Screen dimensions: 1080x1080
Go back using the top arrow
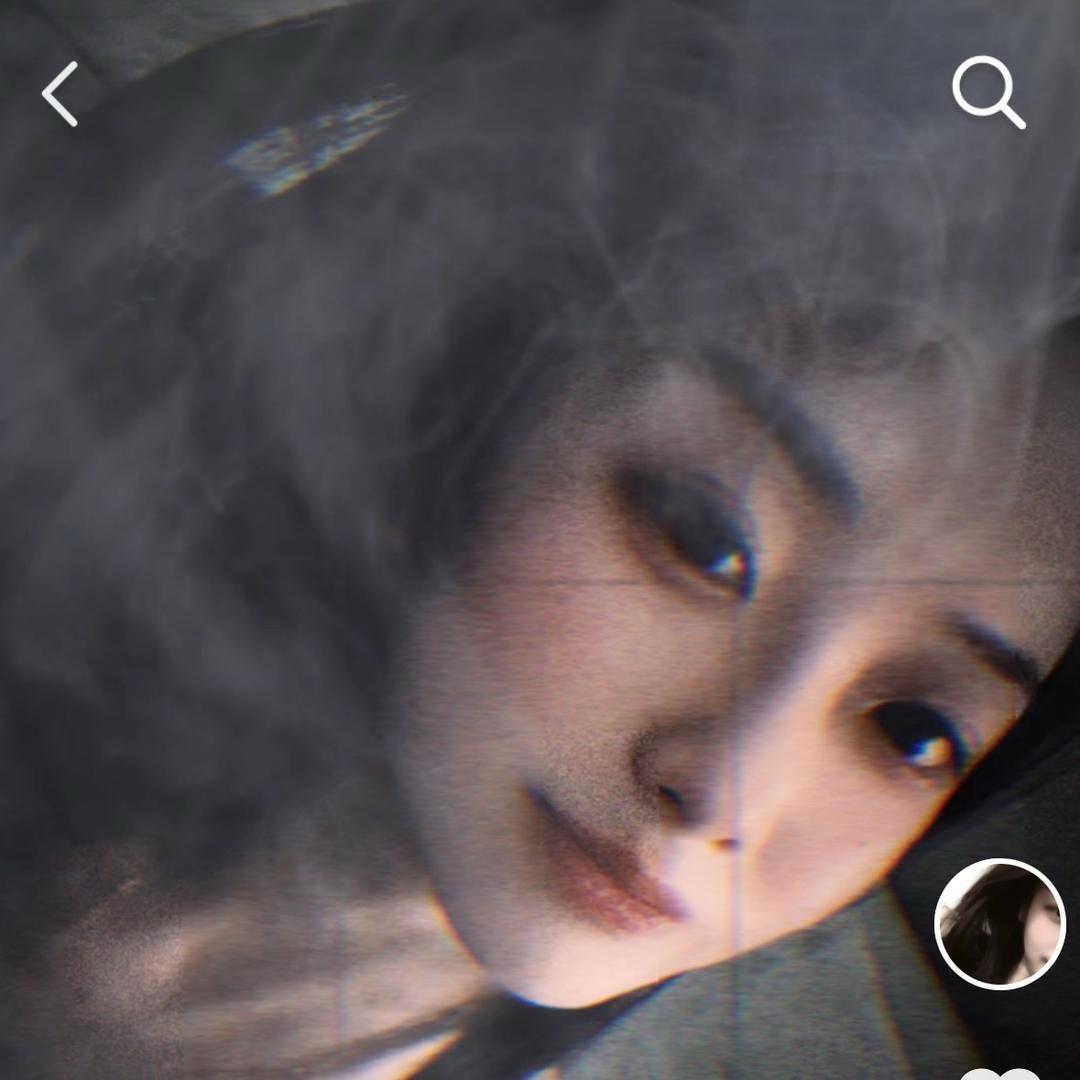point(60,94)
